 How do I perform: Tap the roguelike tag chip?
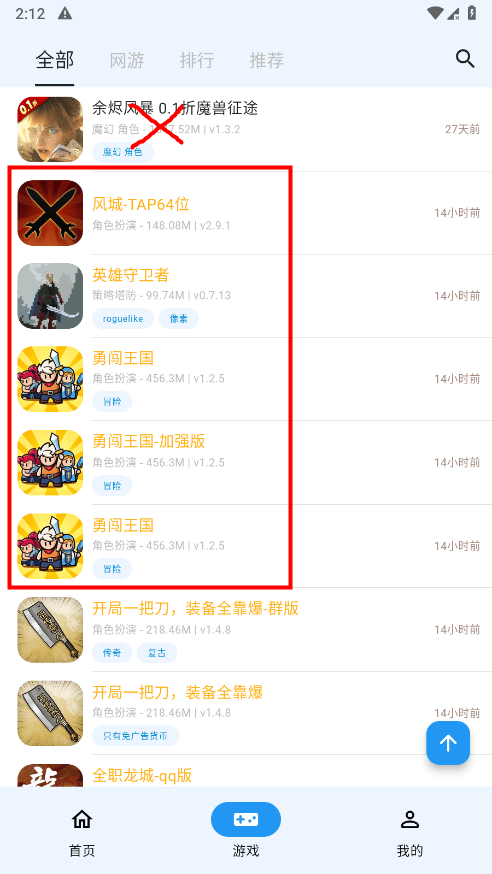pyautogui.click(x=123, y=319)
